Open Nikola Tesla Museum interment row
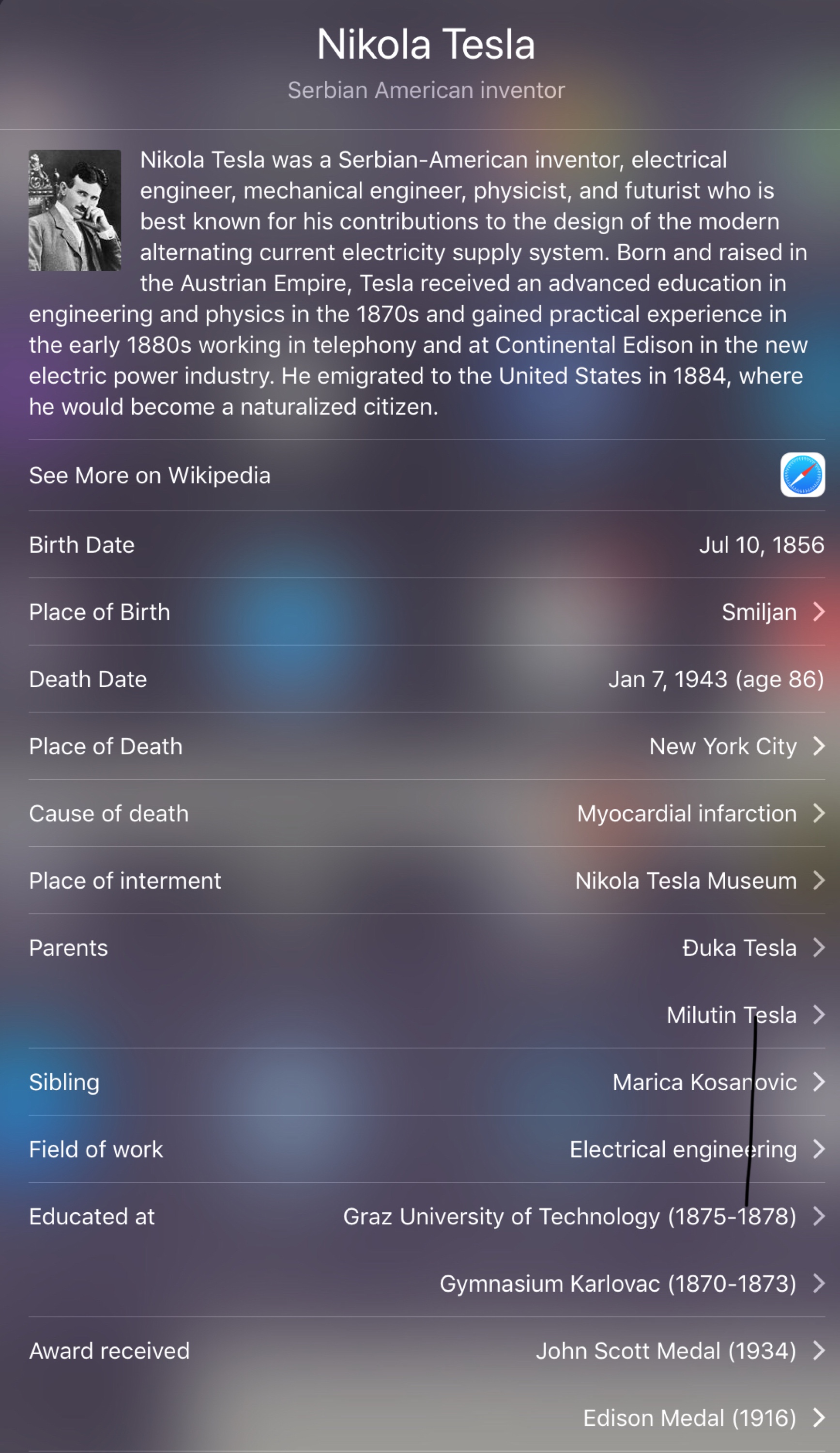 (x=698, y=881)
